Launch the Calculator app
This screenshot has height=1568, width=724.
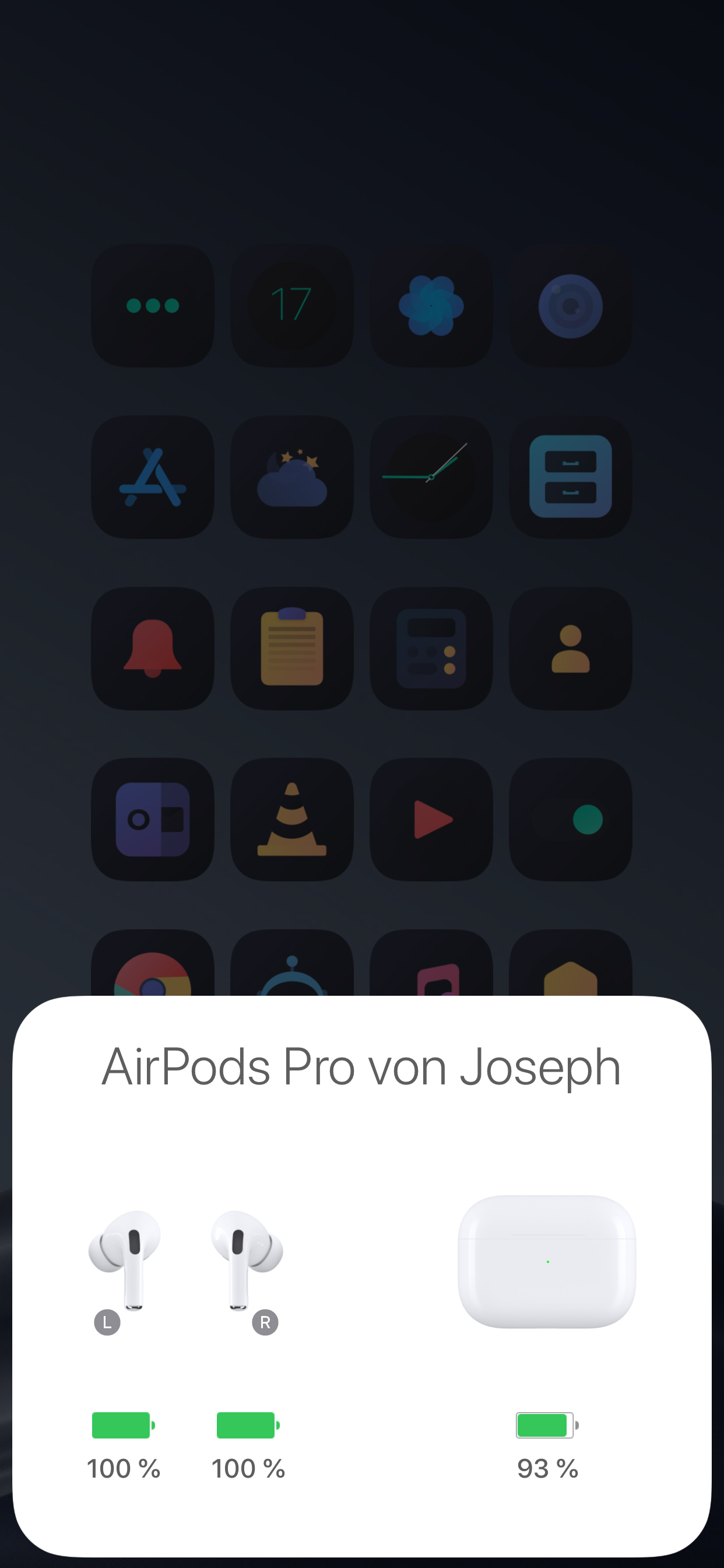tap(431, 648)
